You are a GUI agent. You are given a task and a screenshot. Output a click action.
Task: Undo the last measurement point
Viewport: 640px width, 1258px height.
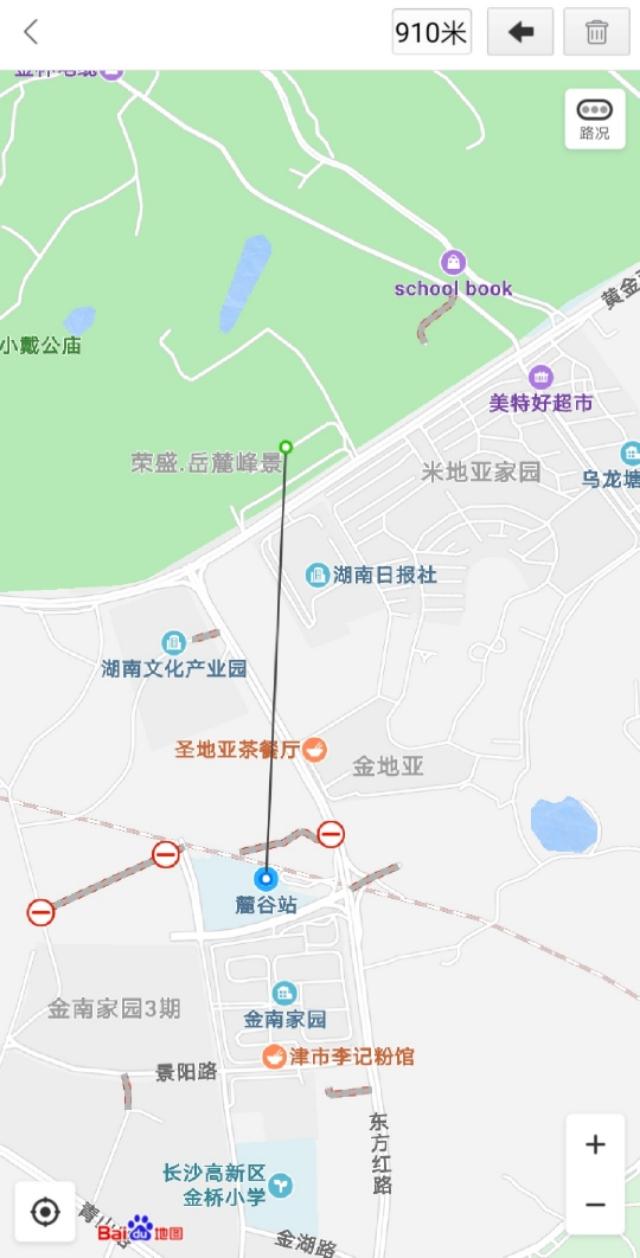tap(520, 32)
